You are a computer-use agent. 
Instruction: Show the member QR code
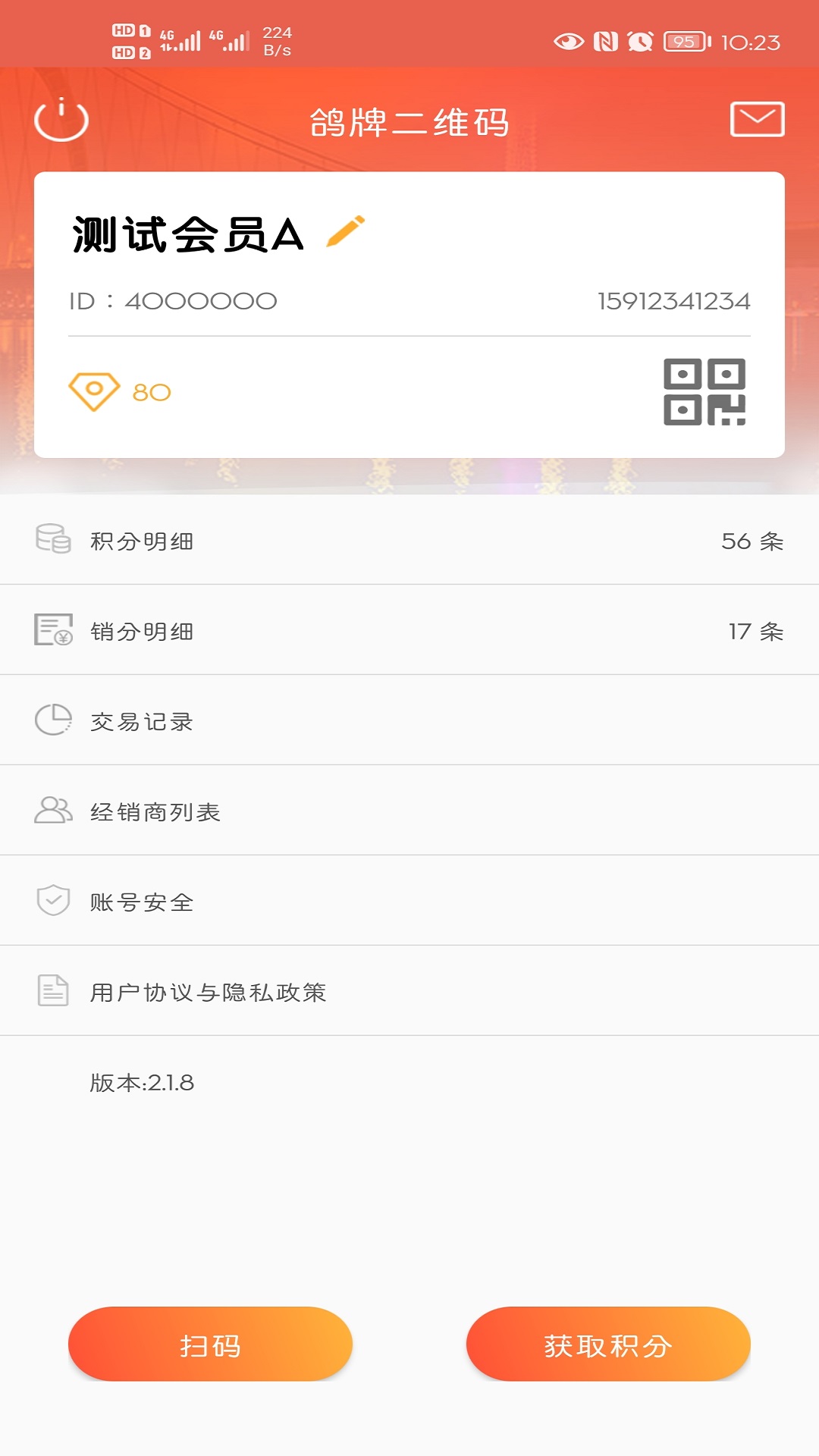(x=704, y=392)
